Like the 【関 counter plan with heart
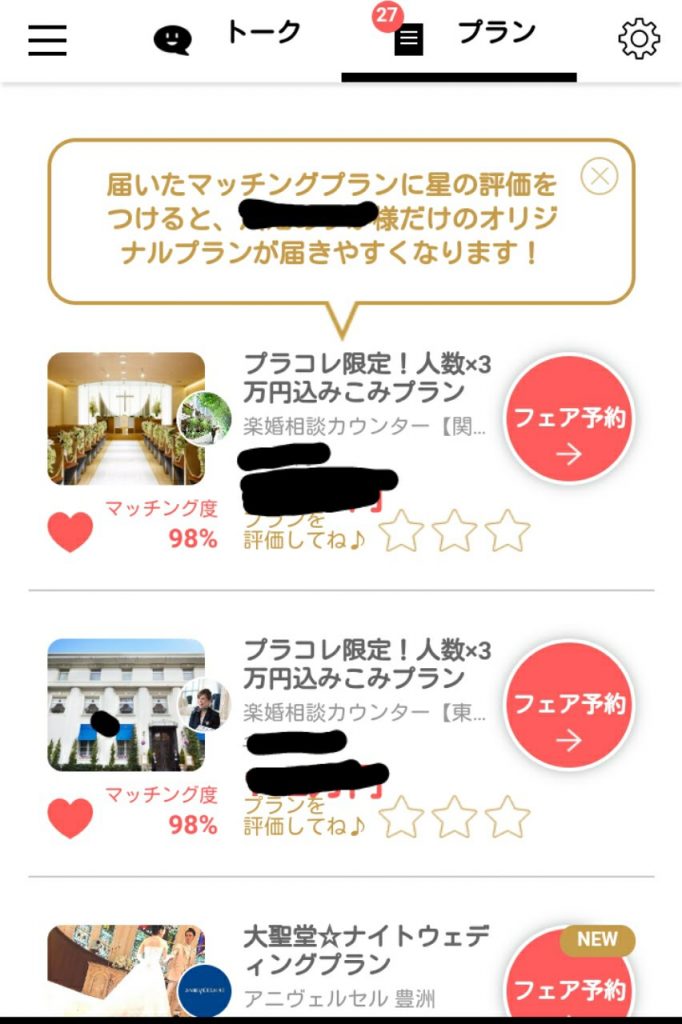 click(x=70, y=531)
